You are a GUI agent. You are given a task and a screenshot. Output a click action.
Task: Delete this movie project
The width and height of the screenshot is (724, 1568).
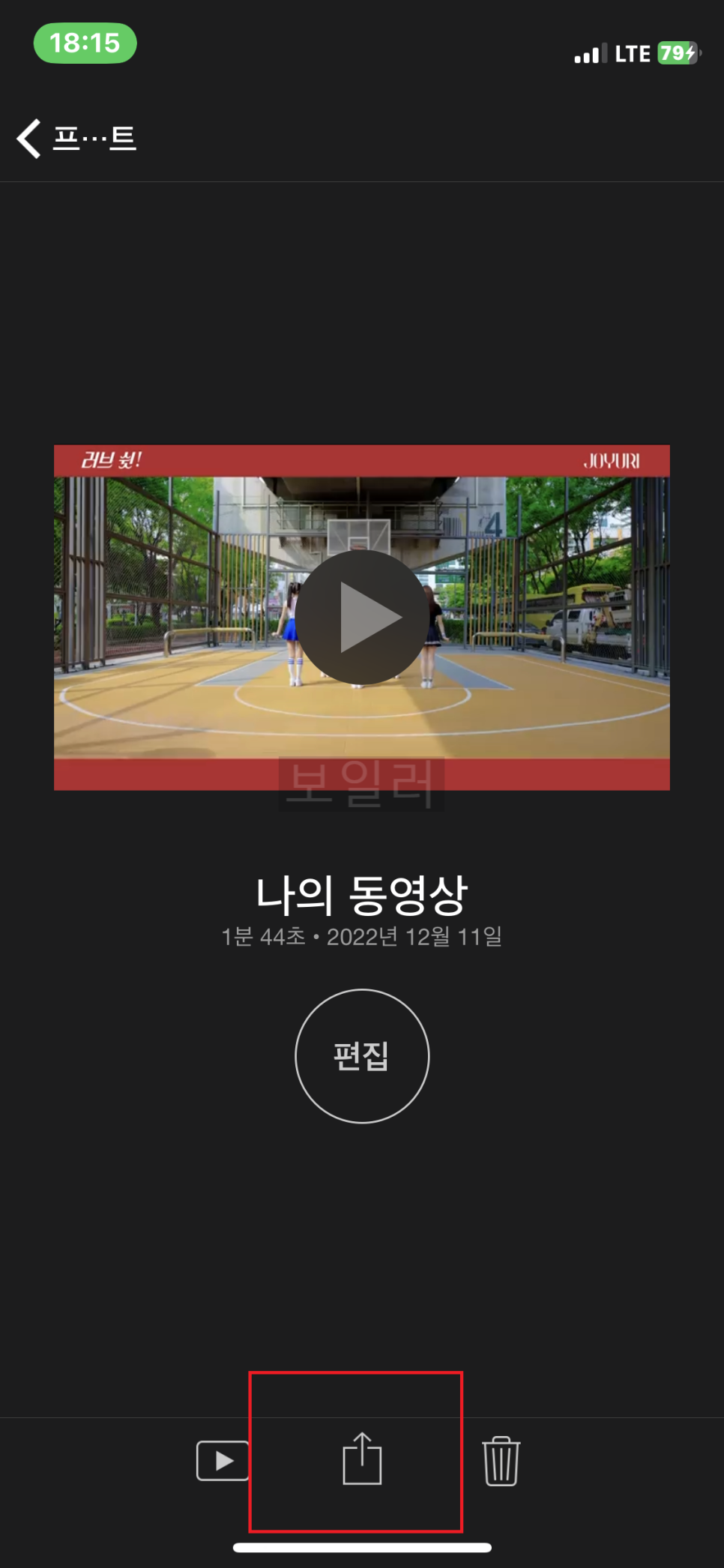click(x=501, y=1461)
